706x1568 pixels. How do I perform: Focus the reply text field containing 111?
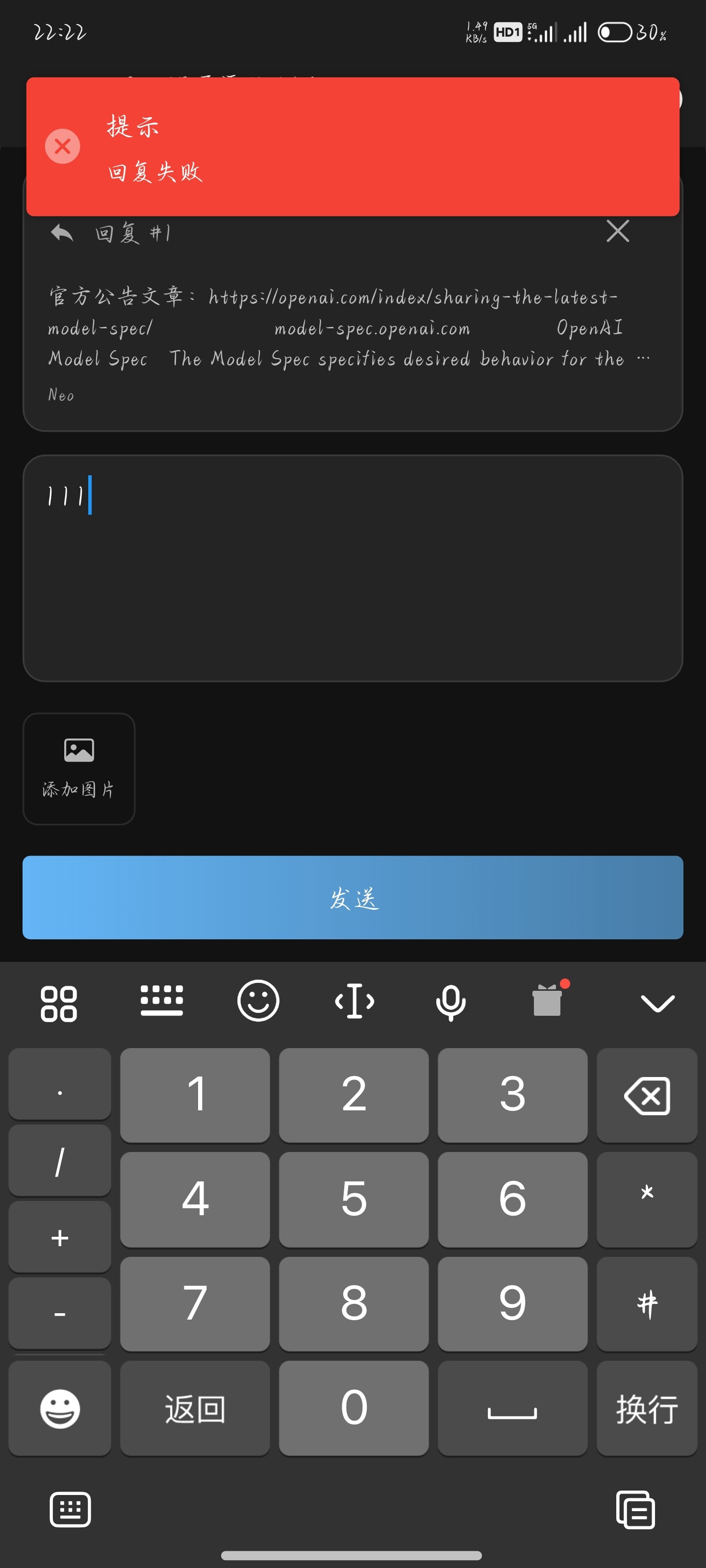click(353, 568)
